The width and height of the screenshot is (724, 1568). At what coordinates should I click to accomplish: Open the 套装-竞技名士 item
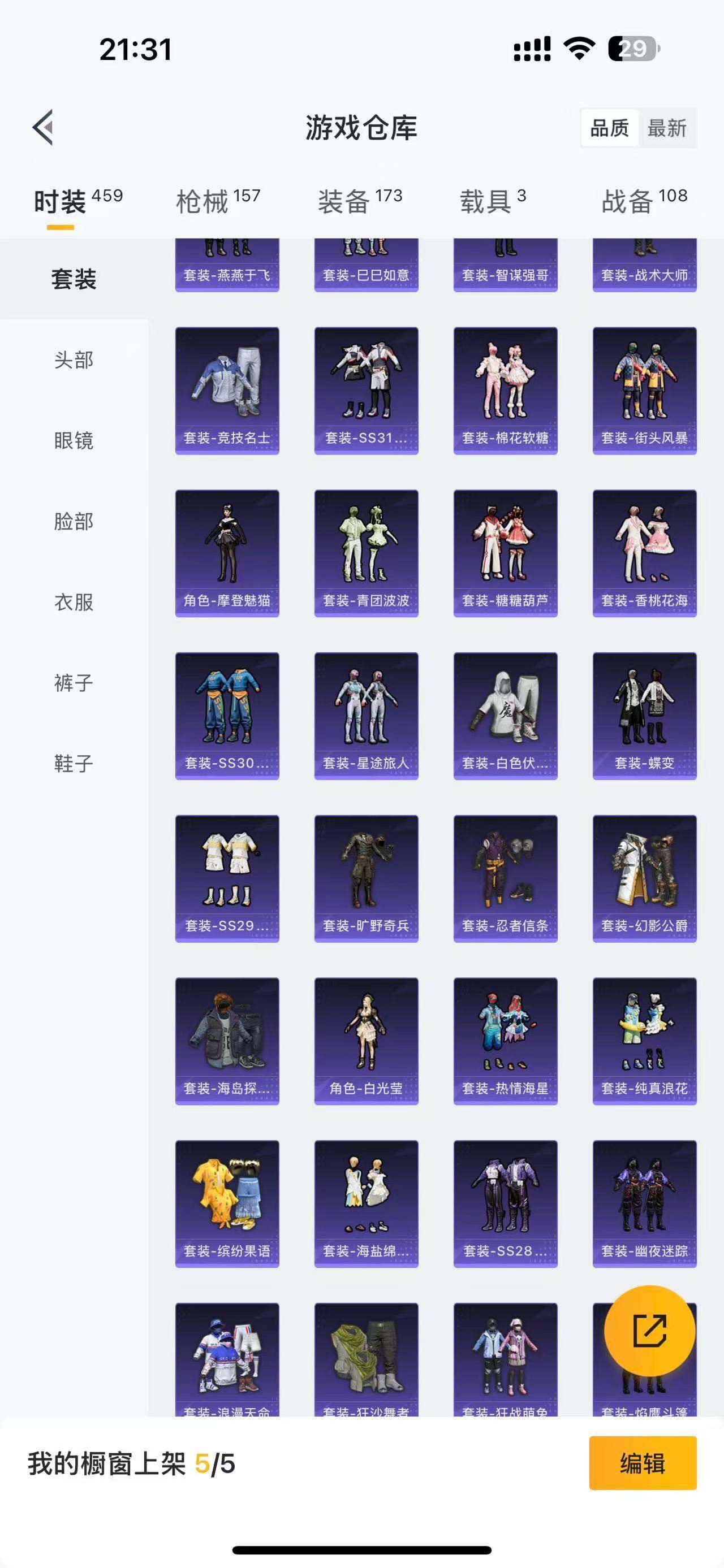(227, 391)
